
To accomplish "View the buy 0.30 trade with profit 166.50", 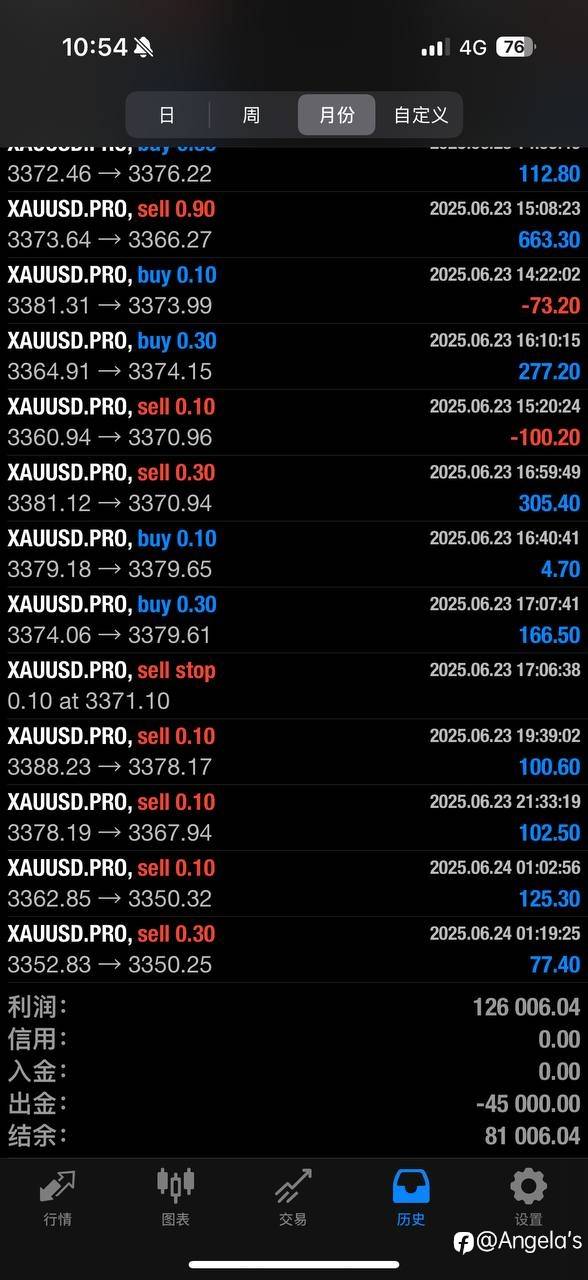I will [x=294, y=621].
